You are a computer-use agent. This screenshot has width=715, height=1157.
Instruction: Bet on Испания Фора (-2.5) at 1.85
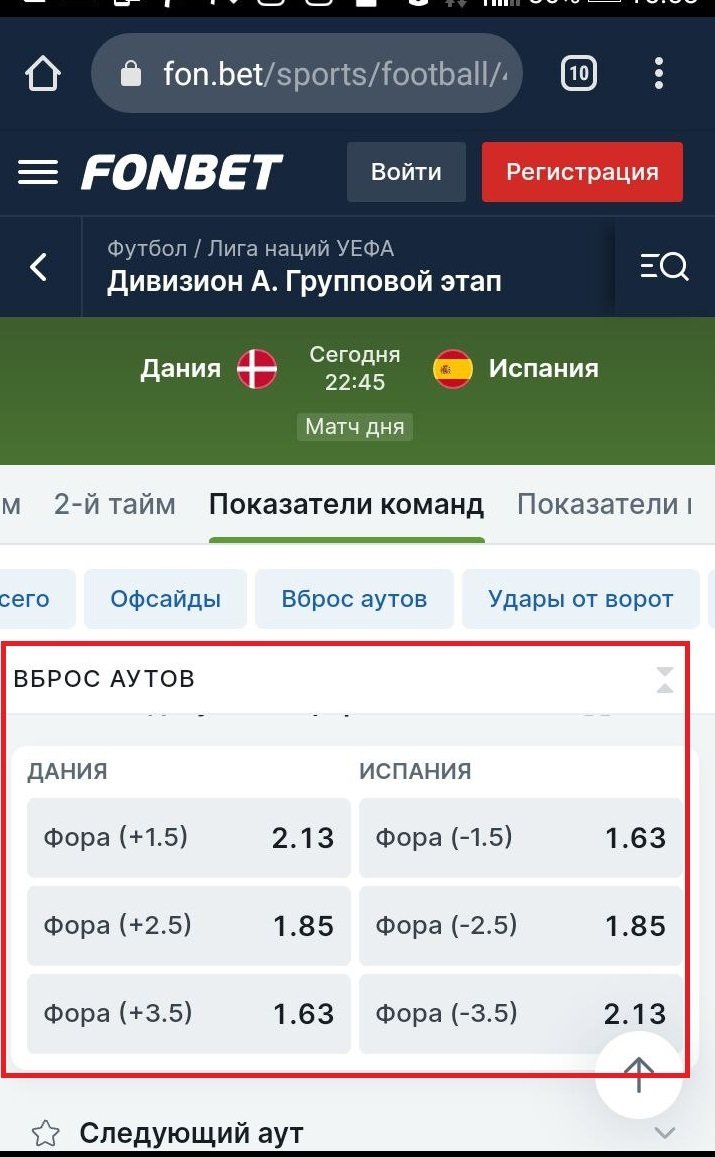point(520,925)
